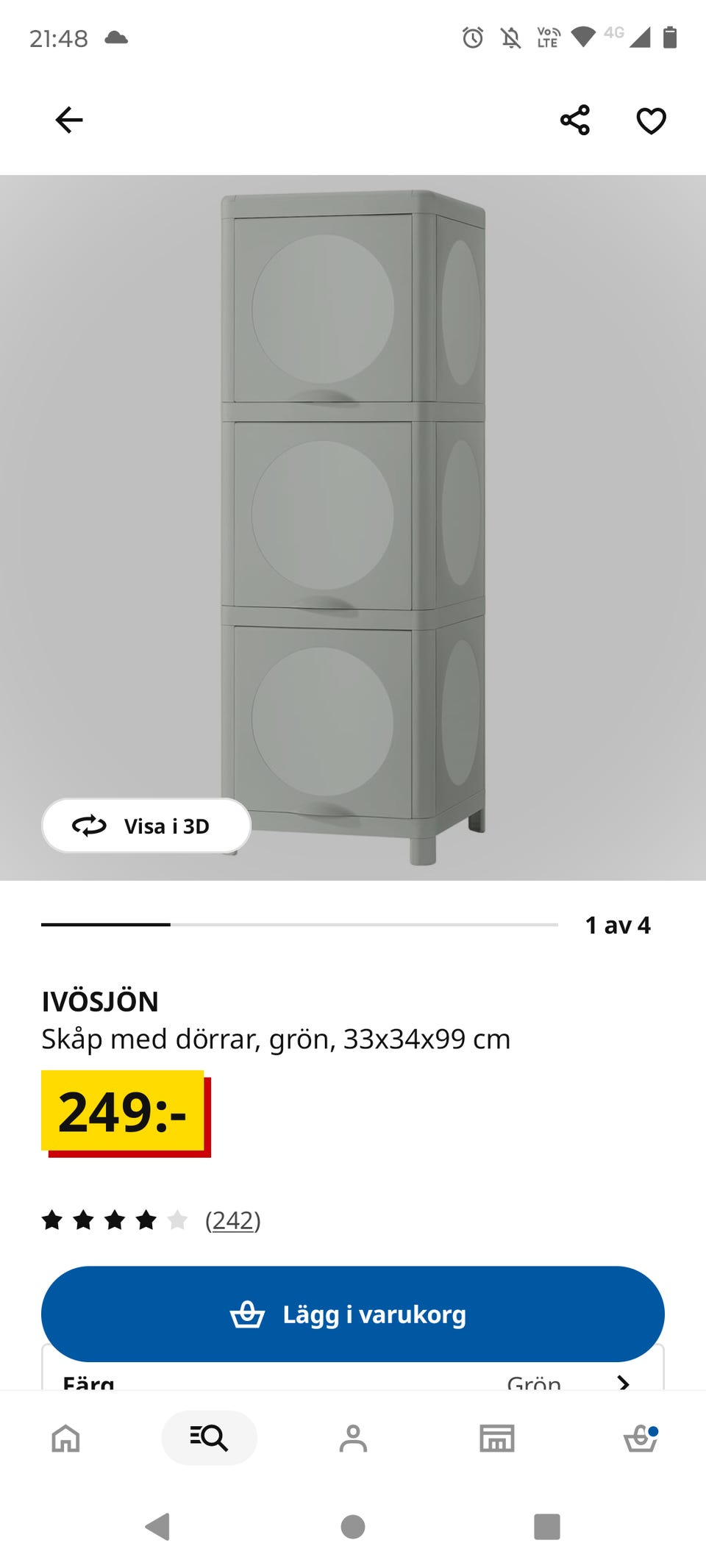Tap the Visa i 3D button

point(146,826)
